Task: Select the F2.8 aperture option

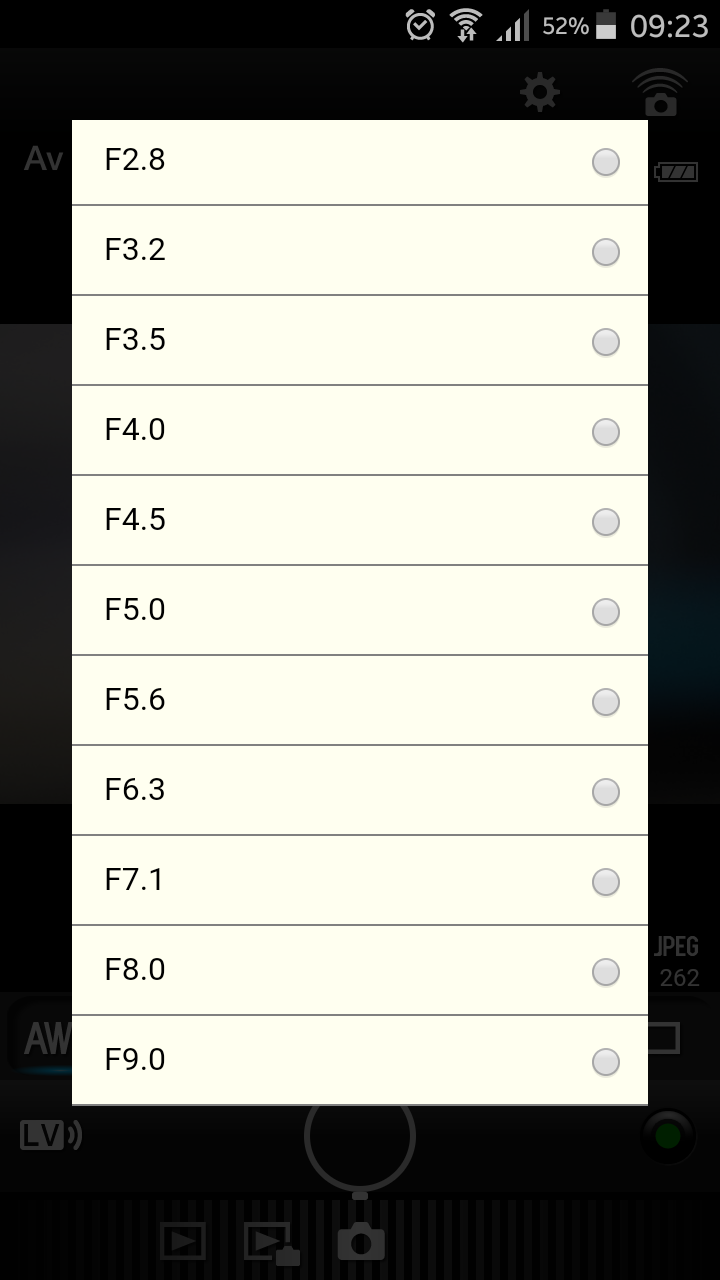Action: pos(360,162)
